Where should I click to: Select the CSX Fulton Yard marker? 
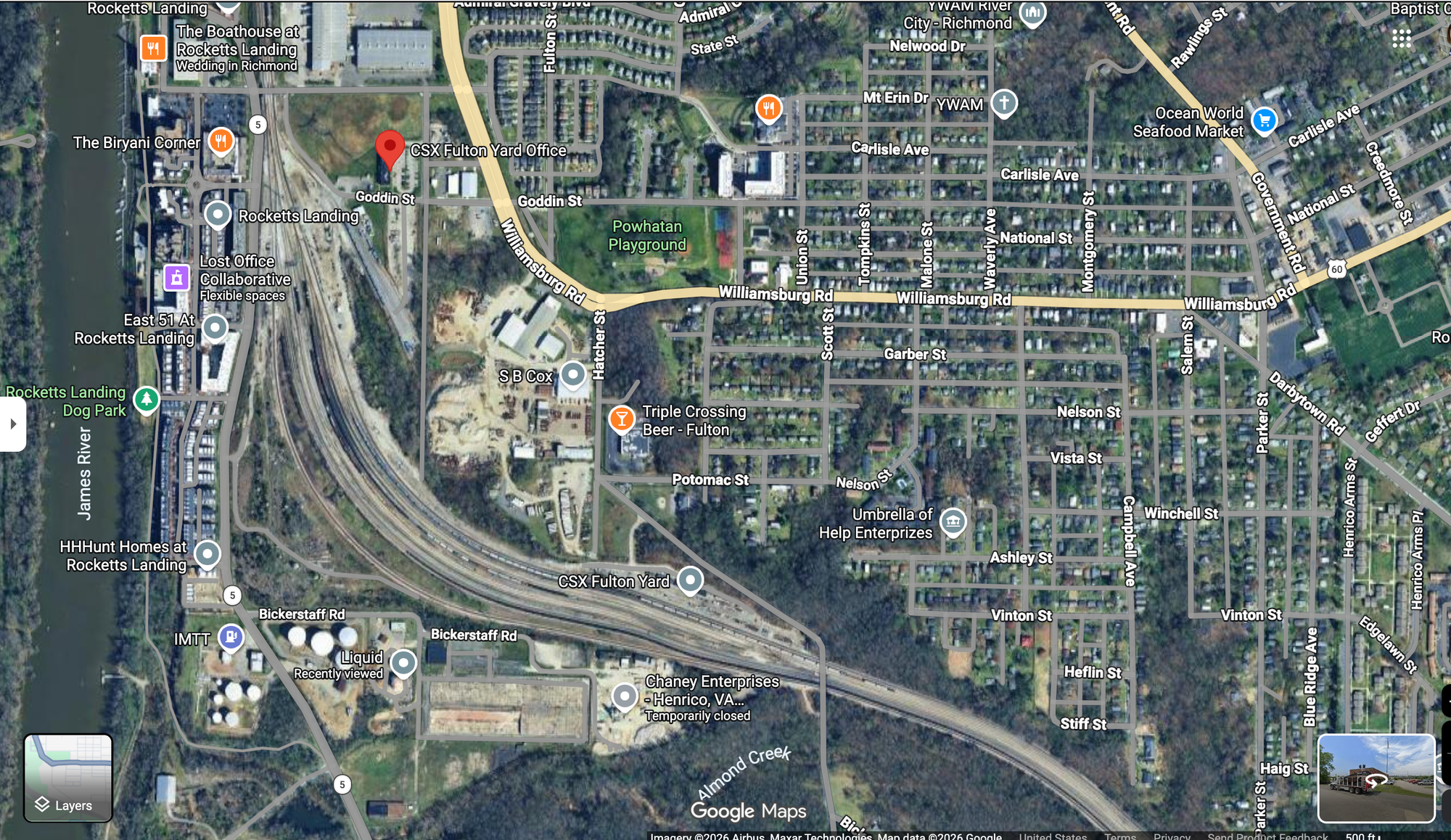click(690, 580)
